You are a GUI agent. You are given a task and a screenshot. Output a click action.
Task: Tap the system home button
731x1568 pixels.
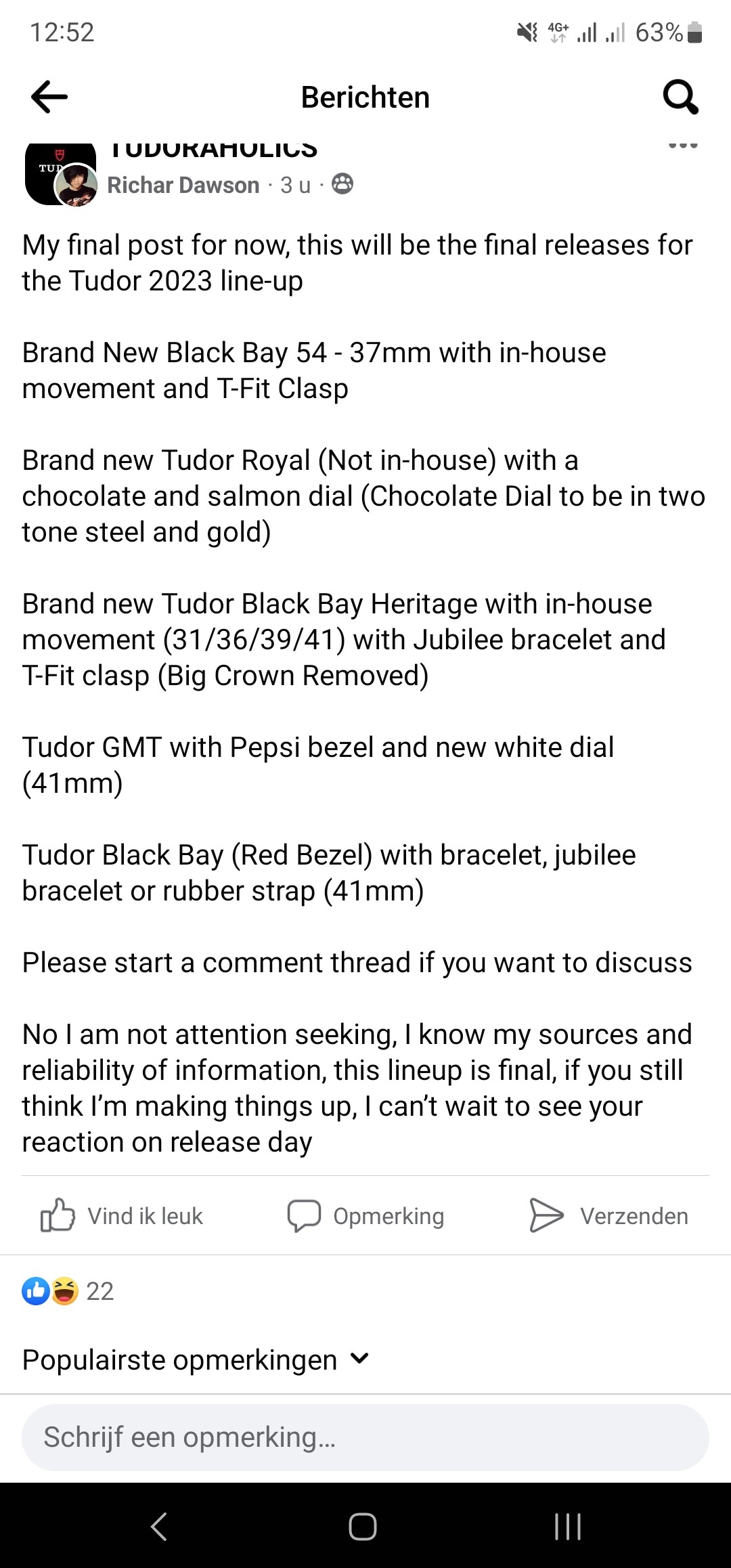coord(363,1527)
